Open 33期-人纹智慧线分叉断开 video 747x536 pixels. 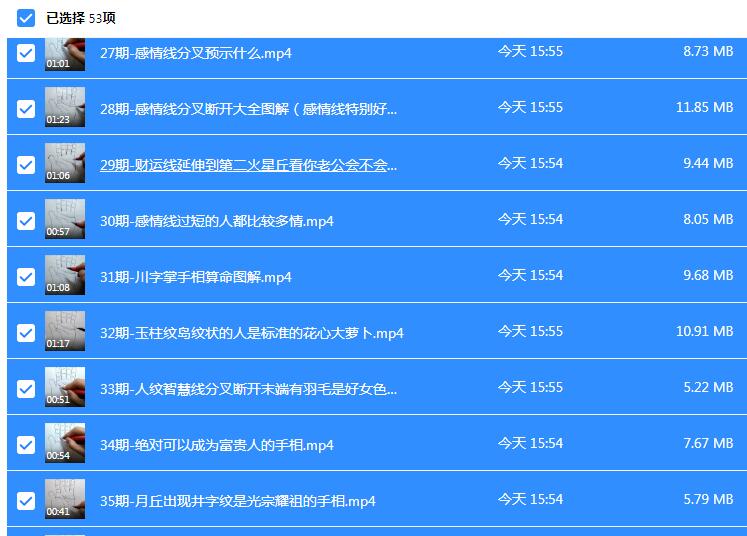coord(248,389)
